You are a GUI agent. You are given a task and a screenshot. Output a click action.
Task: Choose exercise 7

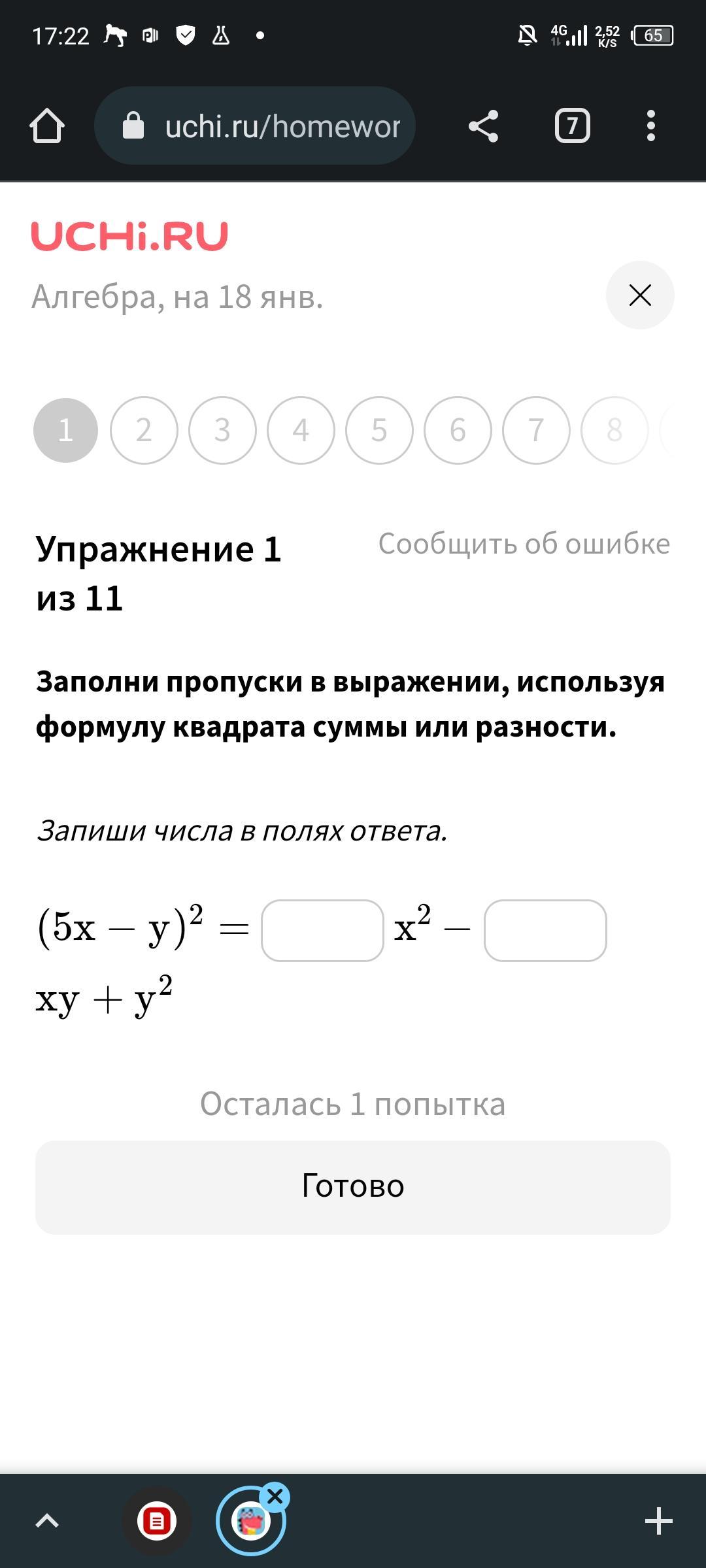pos(536,430)
